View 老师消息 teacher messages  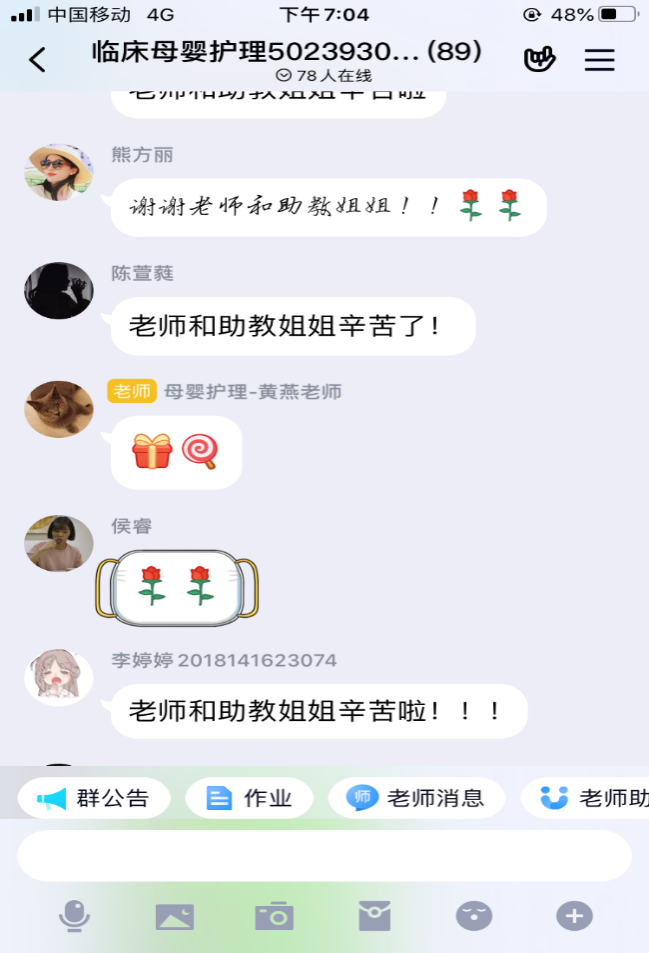pyautogui.click(x=415, y=798)
